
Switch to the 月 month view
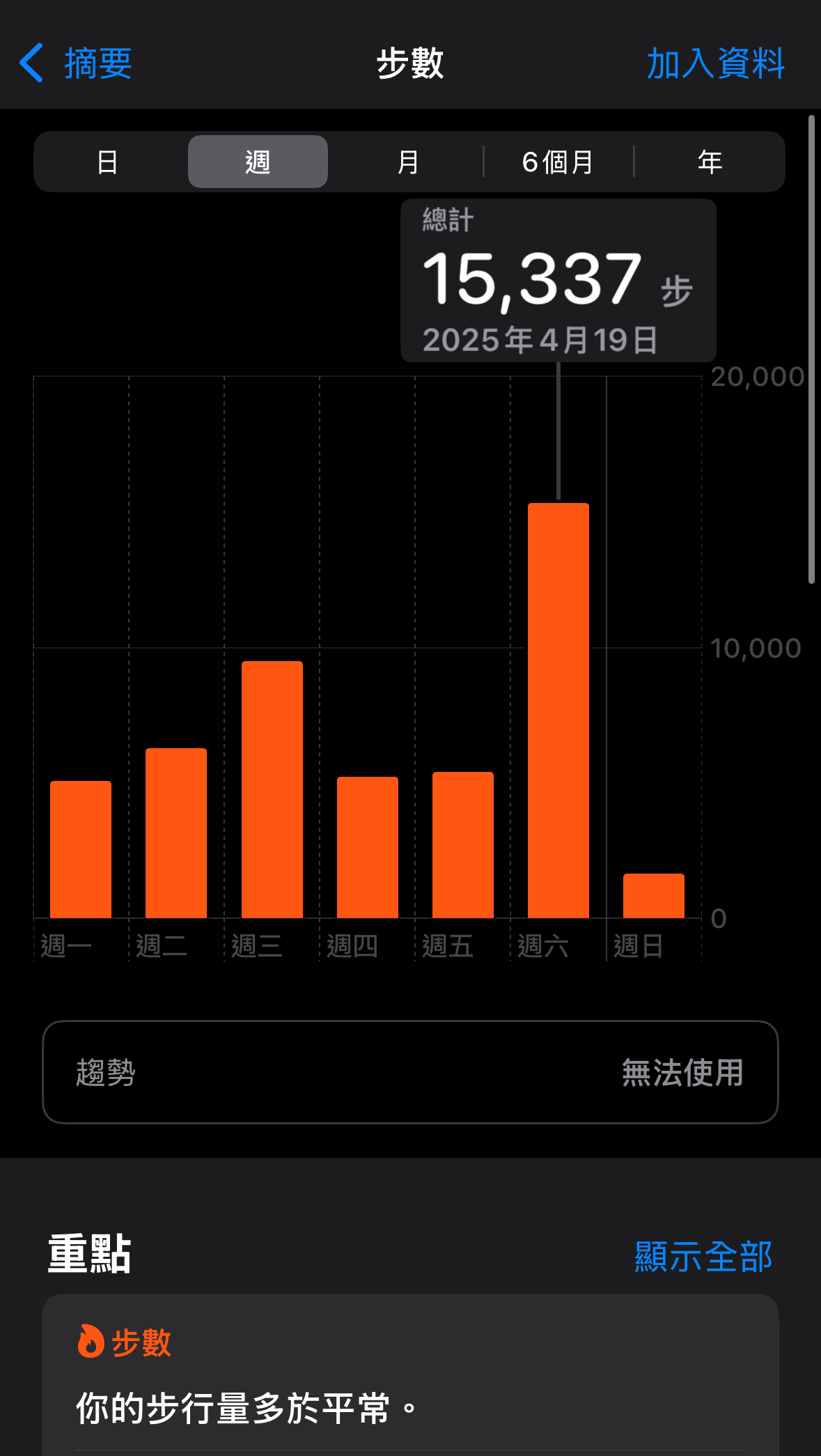(x=408, y=162)
